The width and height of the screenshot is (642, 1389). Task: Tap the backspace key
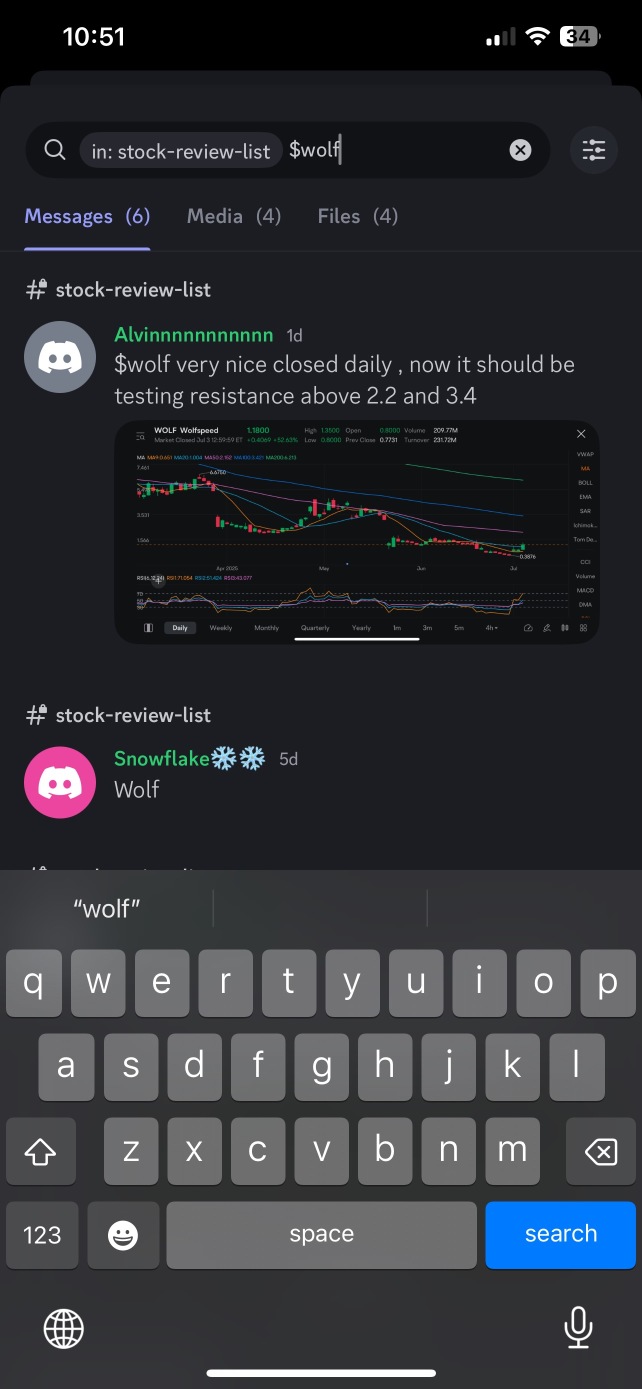[x=600, y=1153]
